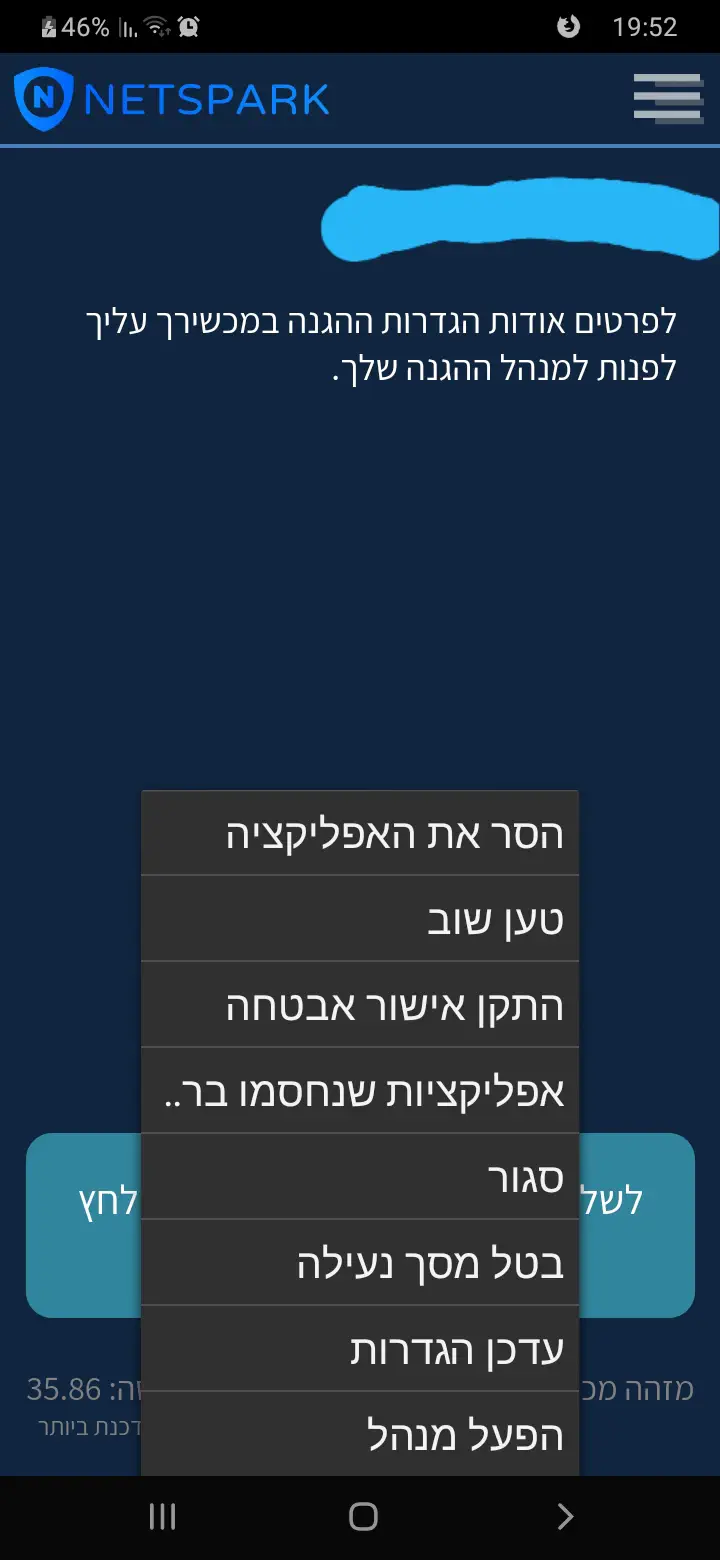
Task: Choose 'טען שוב' to reload
Action: [x=360, y=920]
